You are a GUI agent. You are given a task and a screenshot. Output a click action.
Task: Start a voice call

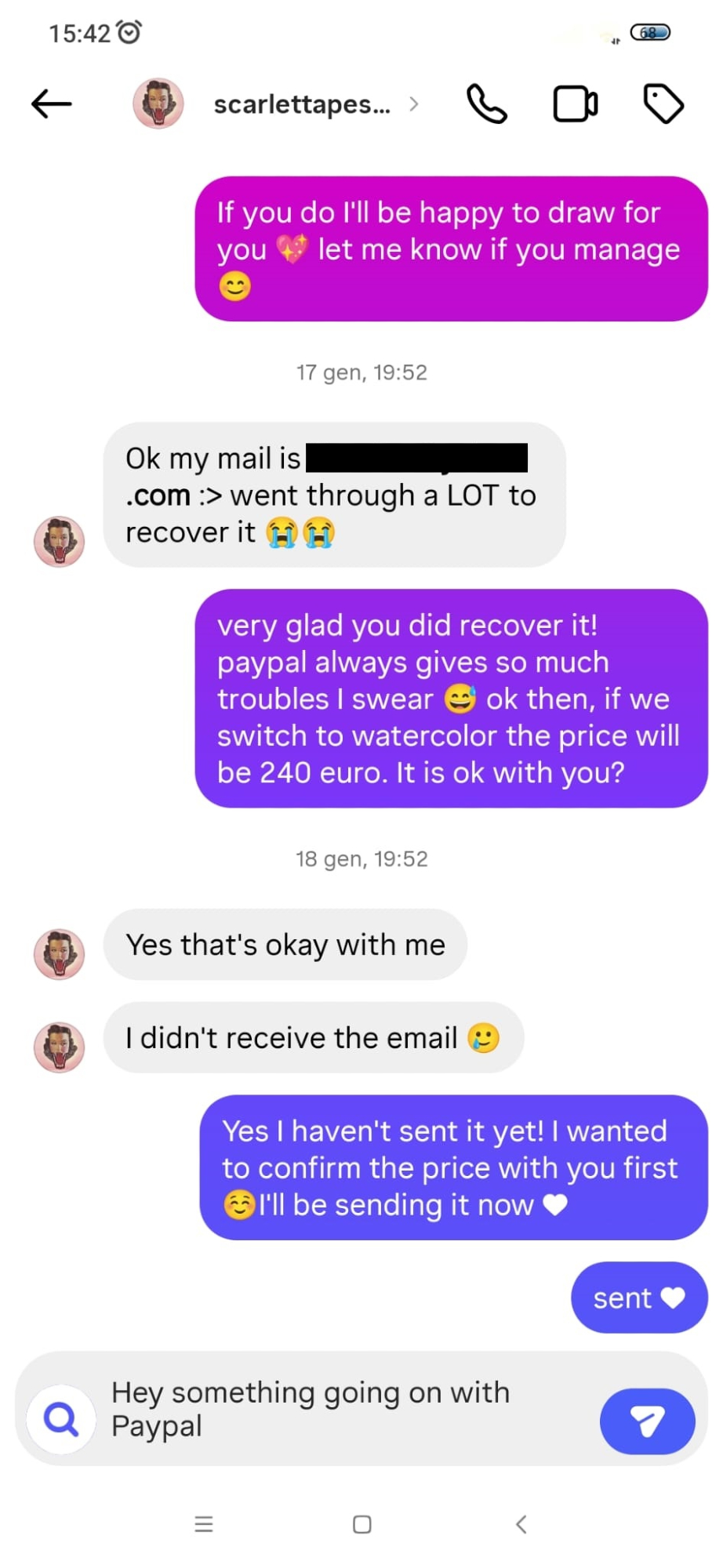point(487,104)
